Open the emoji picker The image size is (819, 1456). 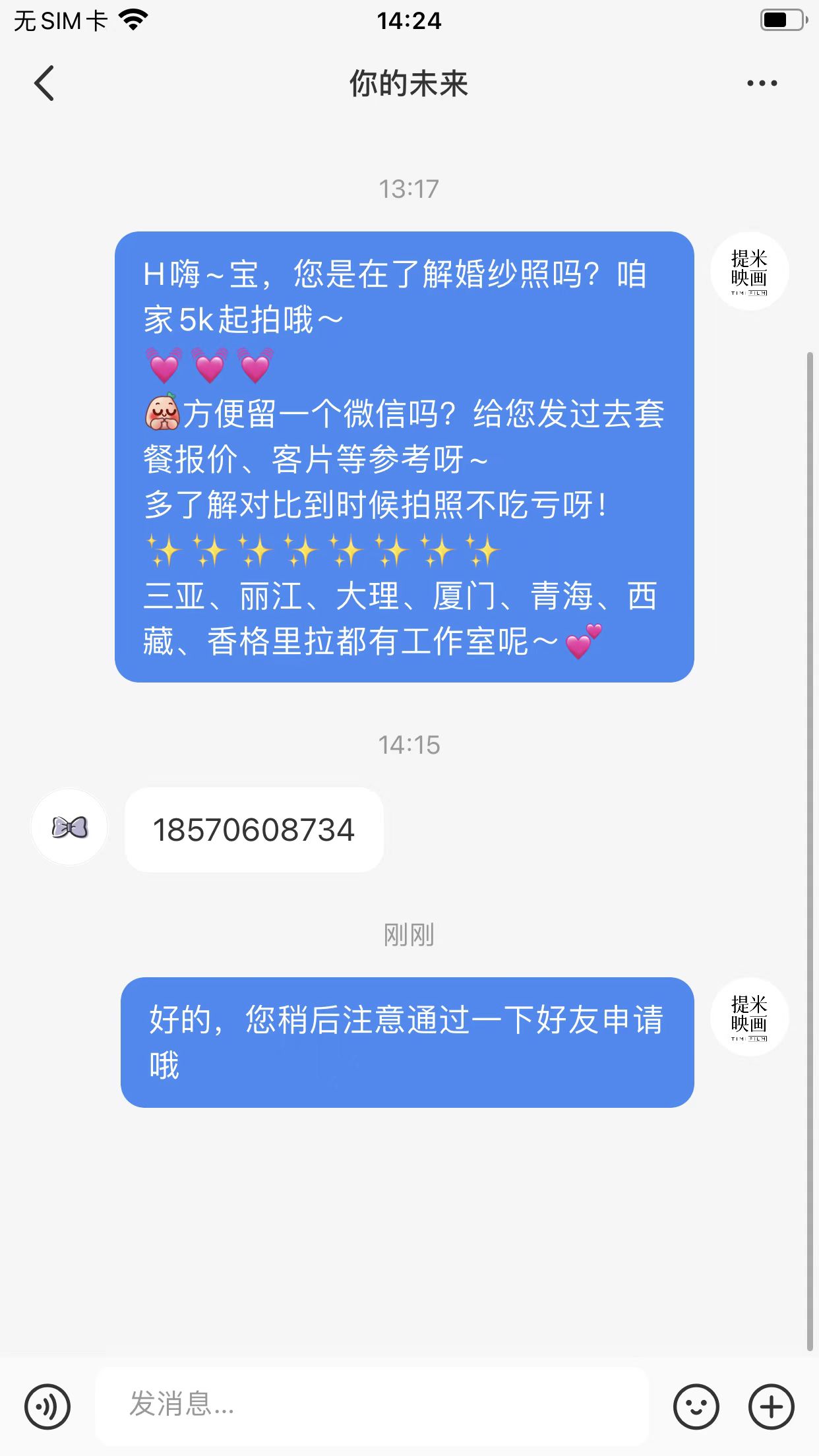(x=696, y=1407)
